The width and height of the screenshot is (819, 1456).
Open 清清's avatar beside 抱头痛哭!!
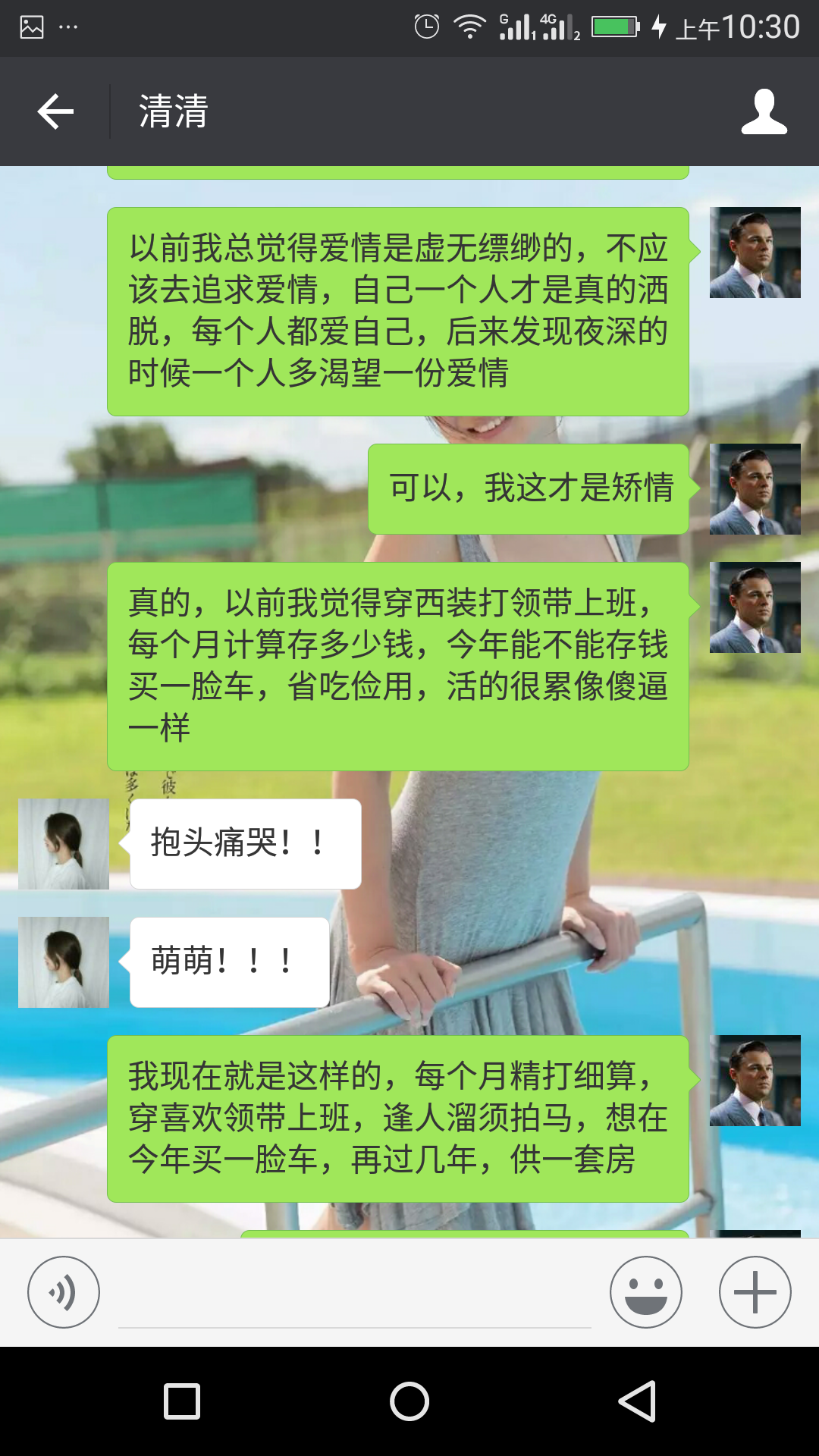click(64, 844)
